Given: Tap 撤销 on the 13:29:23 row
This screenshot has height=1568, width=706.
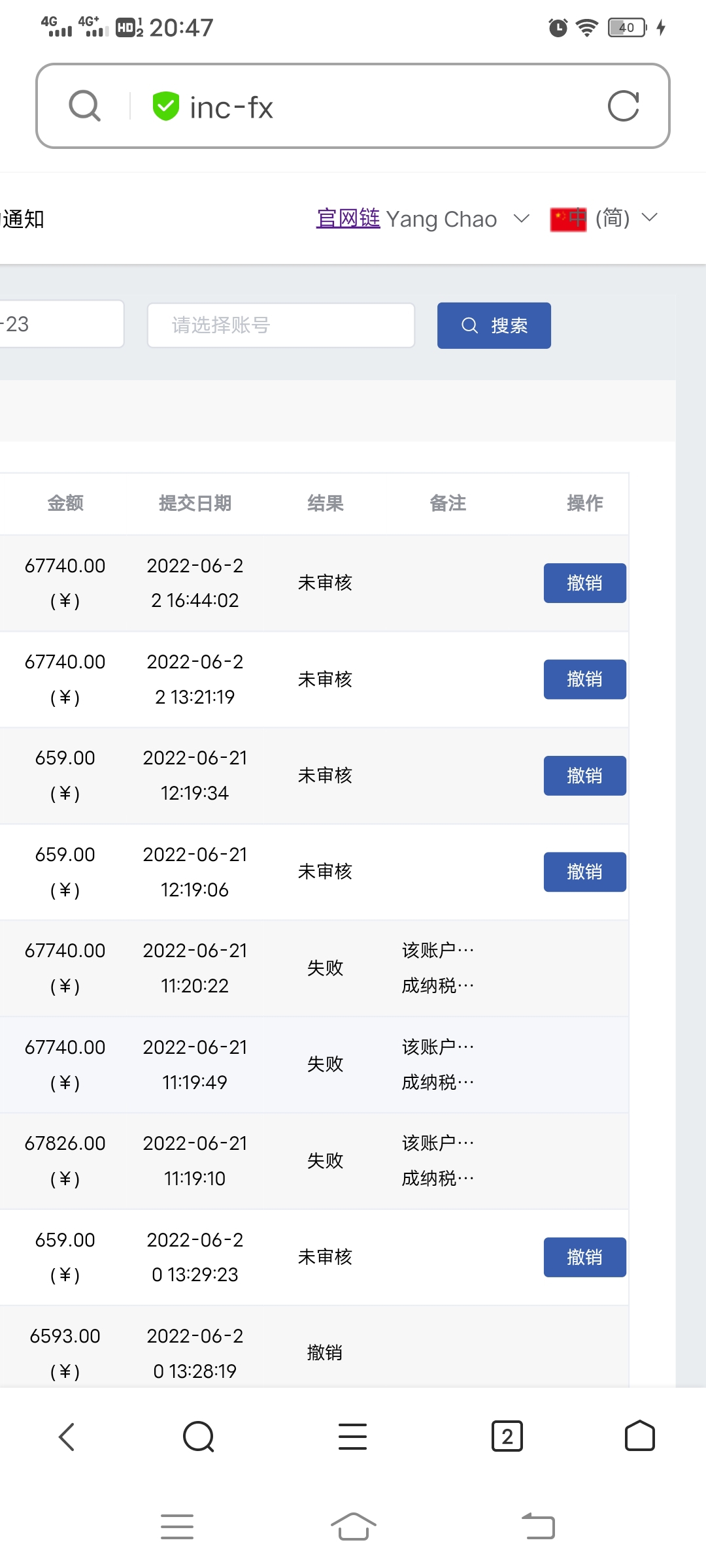Looking at the screenshot, I should click(584, 1257).
